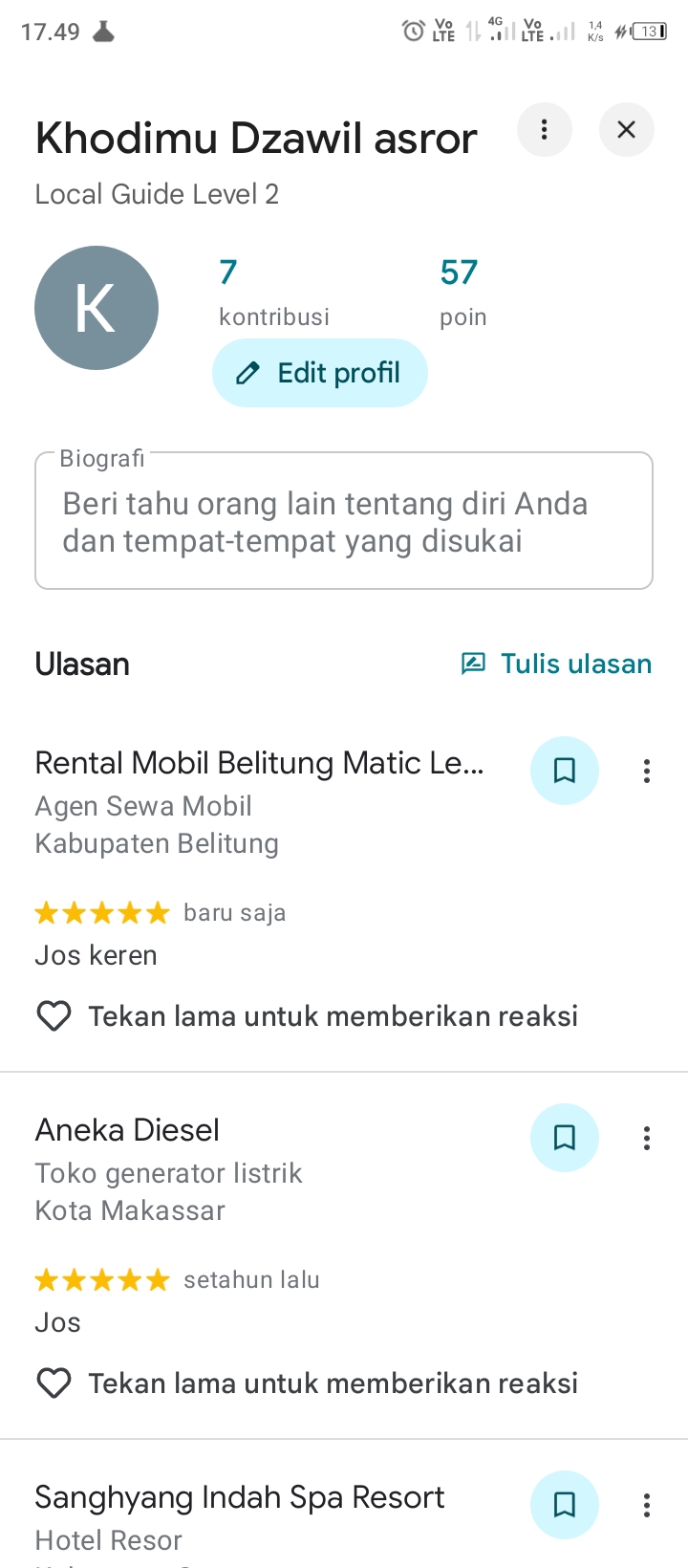Open more options for Sanghyang Indah Spa Resort
Screen dimensions: 688x1568
click(647, 1505)
